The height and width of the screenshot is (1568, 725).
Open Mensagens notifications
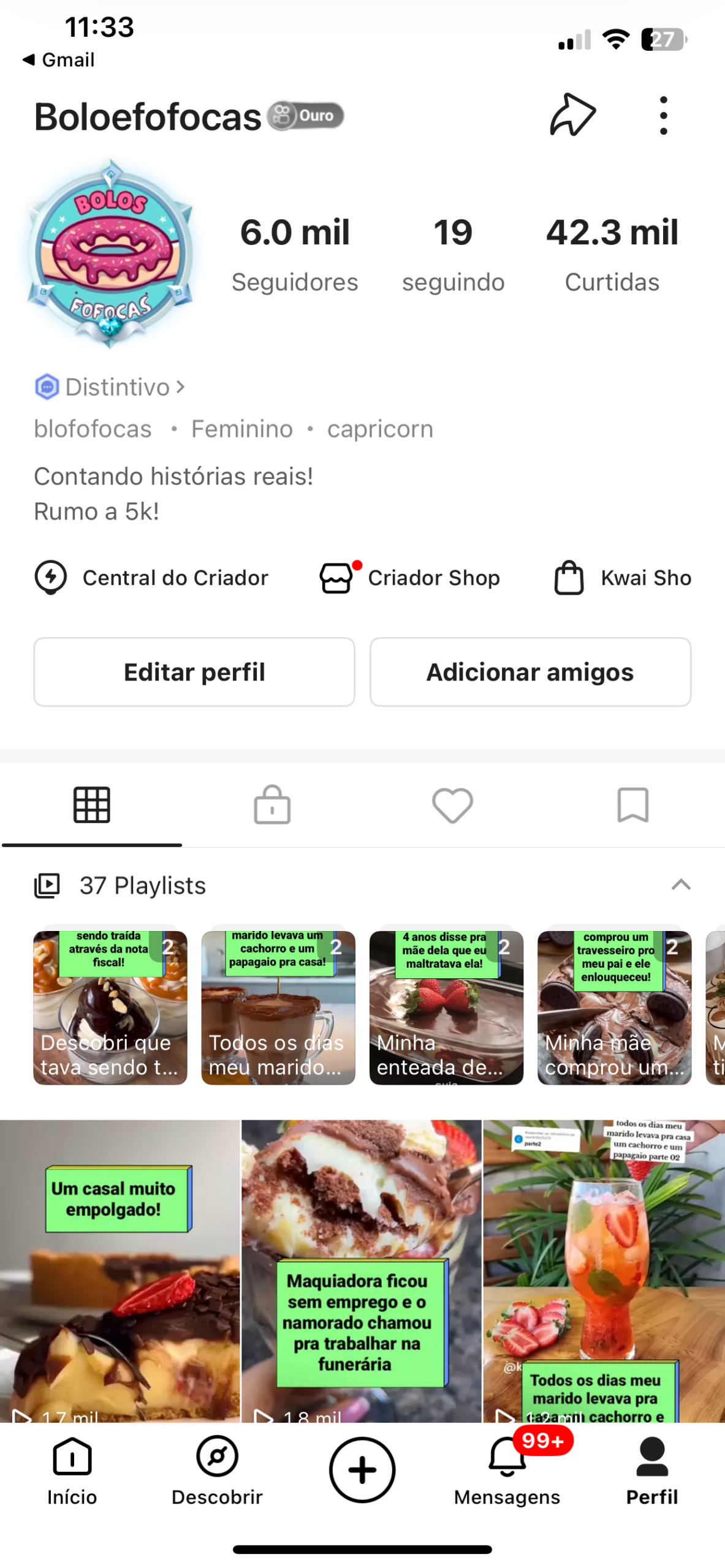coord(507,1470)
